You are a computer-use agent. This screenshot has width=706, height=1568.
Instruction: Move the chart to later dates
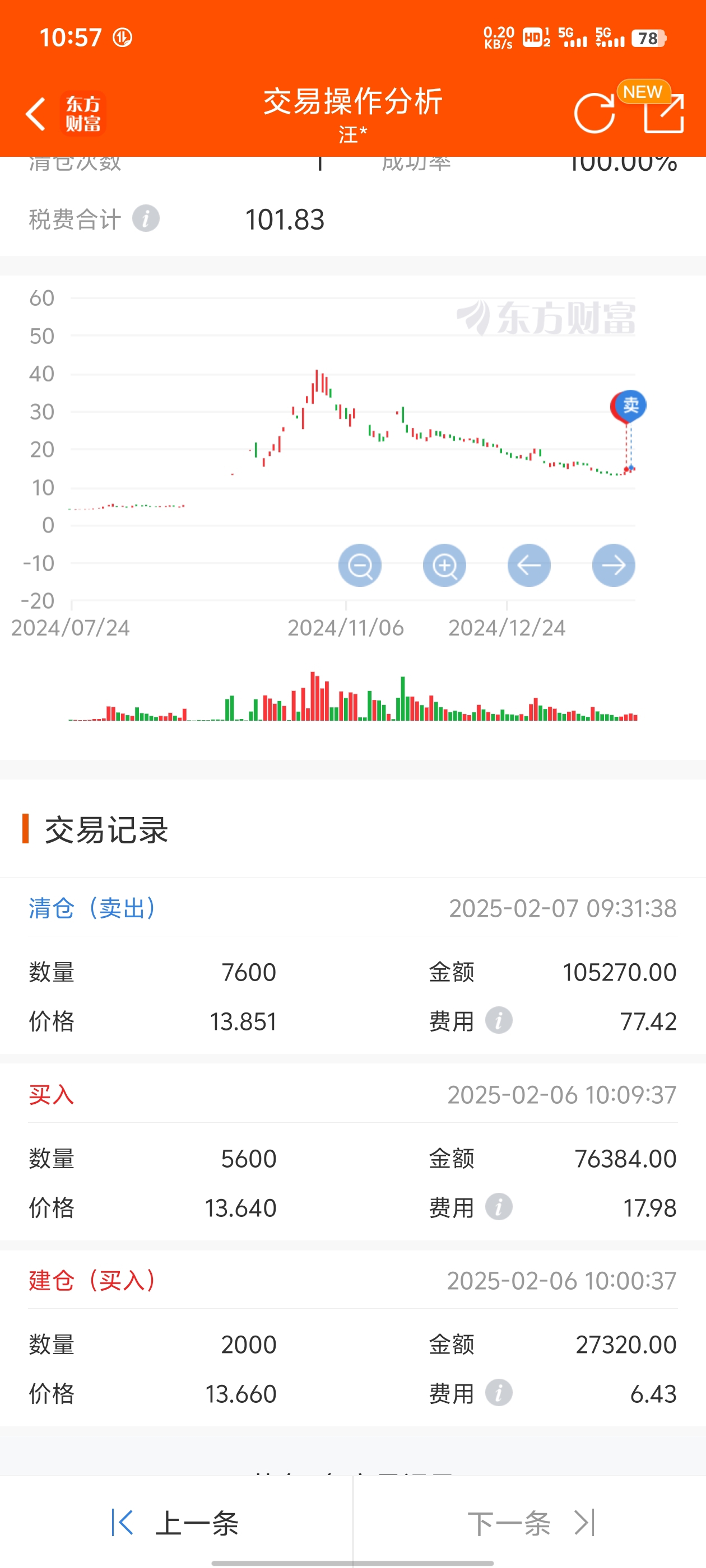coord(614,566)
